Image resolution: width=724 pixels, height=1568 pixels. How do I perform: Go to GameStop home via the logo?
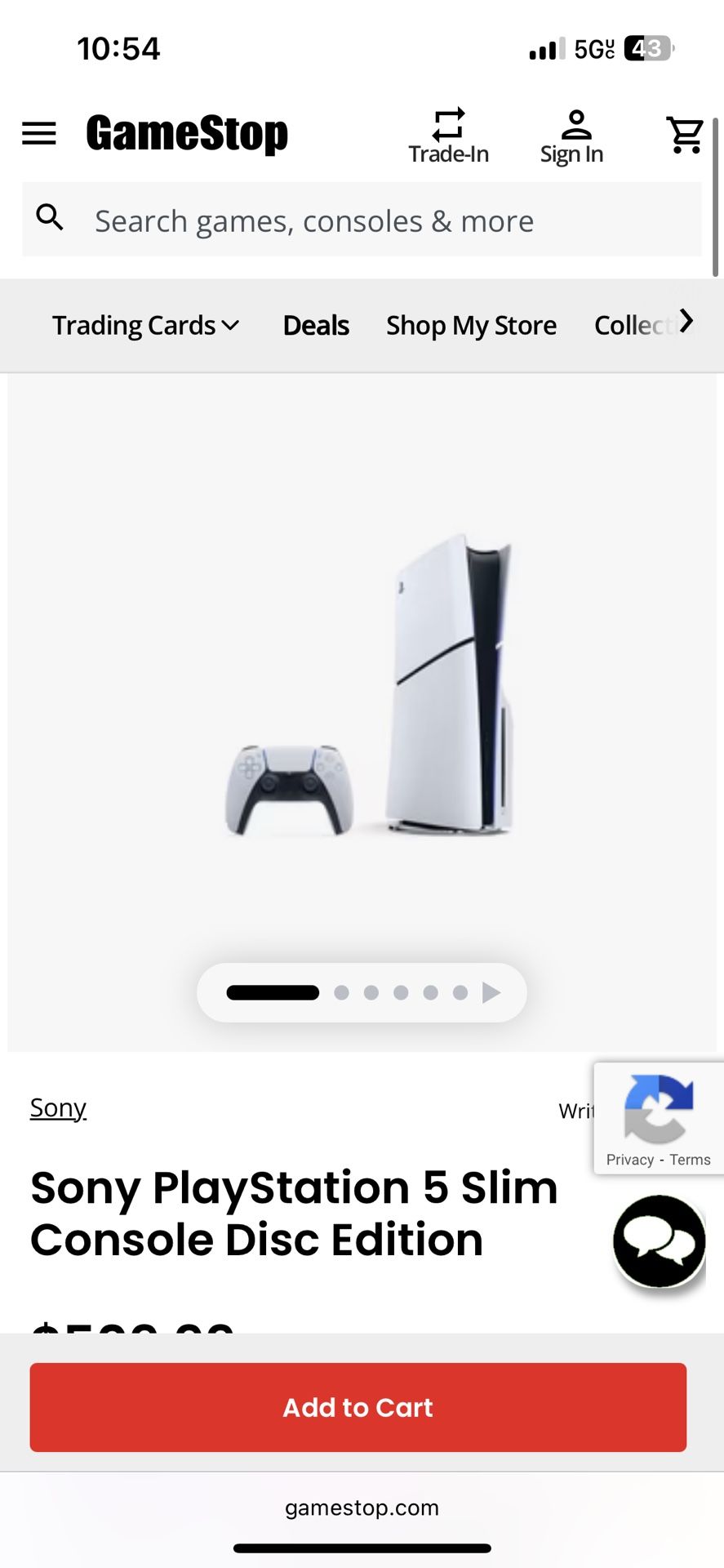(187, 134)
